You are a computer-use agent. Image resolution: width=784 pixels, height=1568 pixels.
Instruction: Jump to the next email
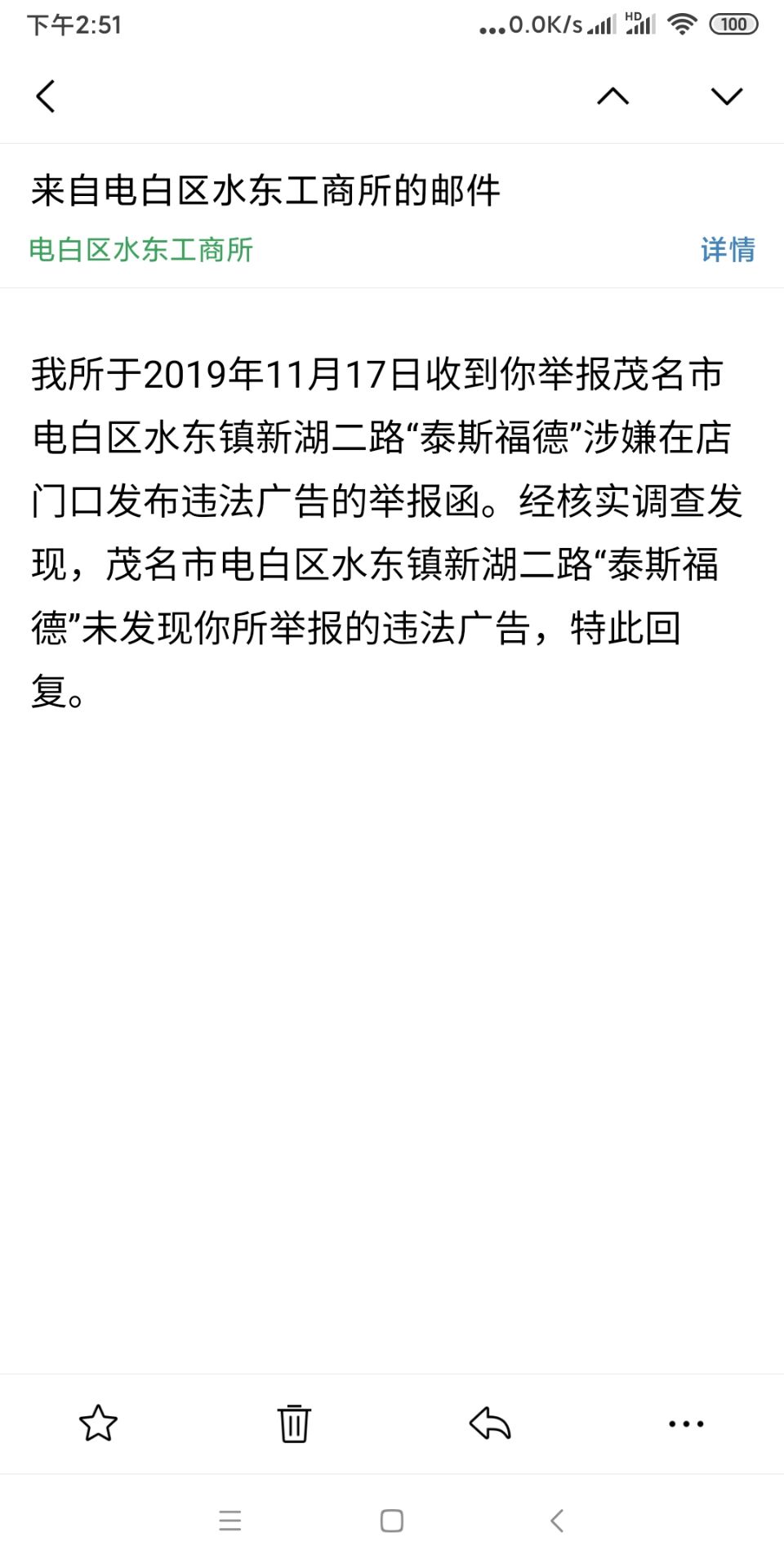726,96
